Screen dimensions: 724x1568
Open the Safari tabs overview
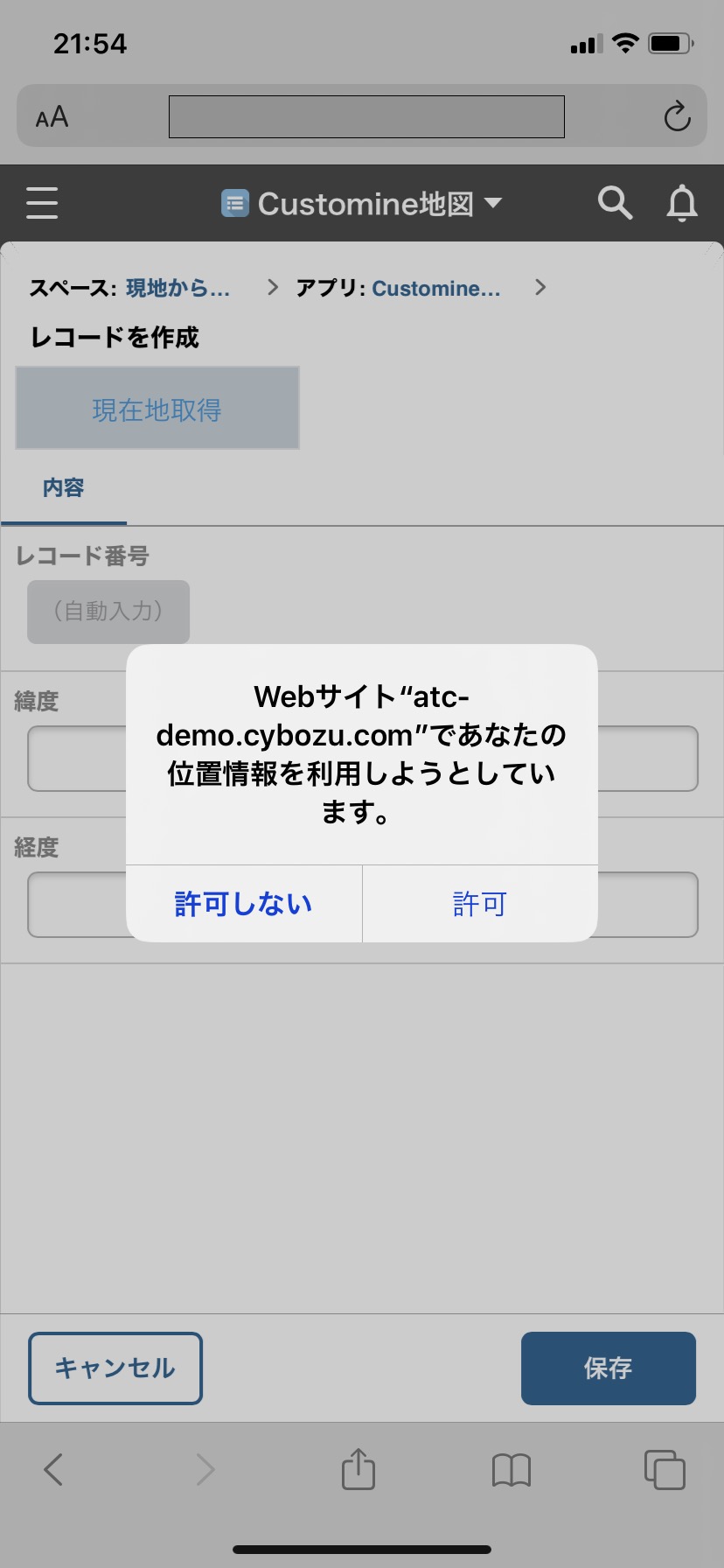[665, 1469]
